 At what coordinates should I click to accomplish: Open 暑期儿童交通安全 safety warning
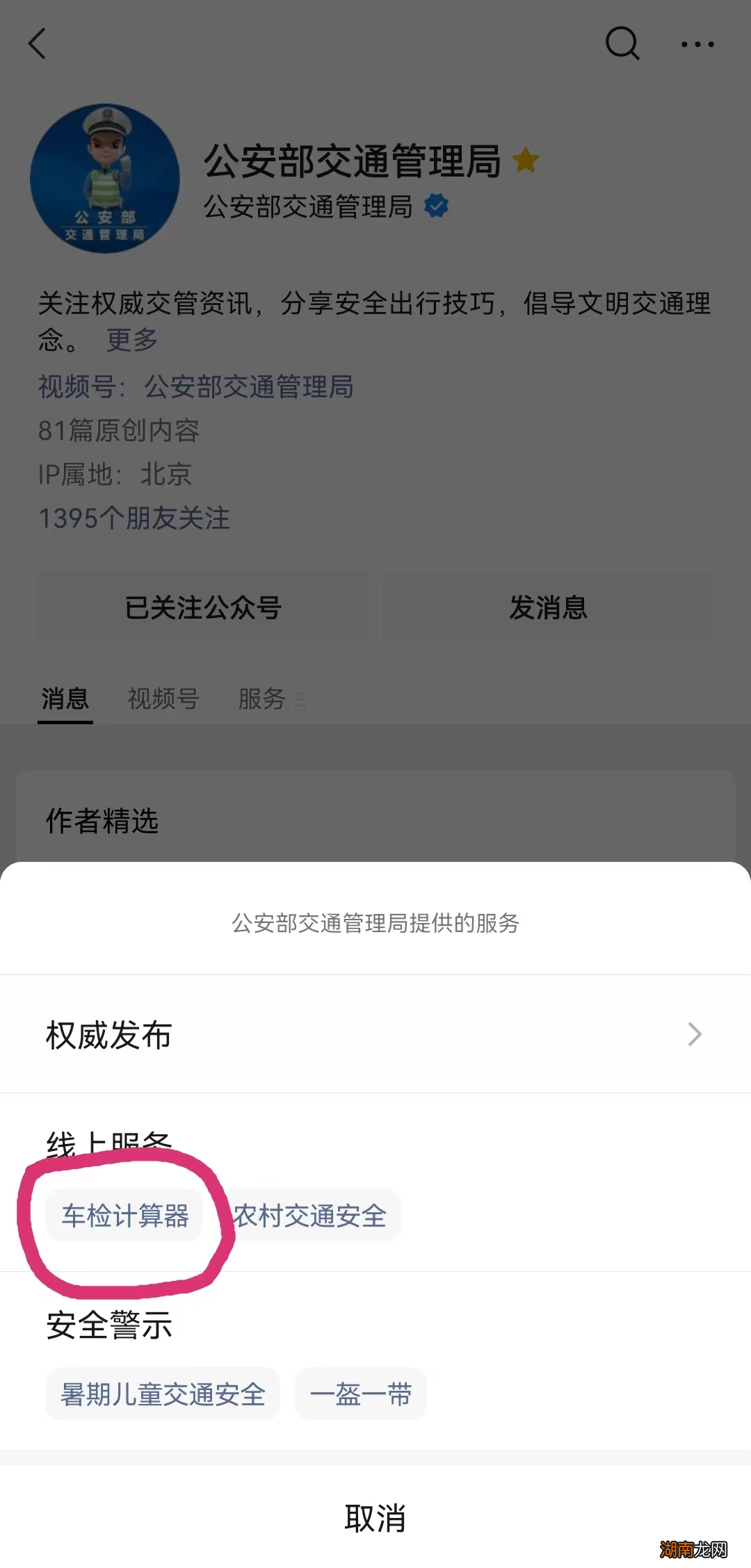click(x=162, y=1393)
